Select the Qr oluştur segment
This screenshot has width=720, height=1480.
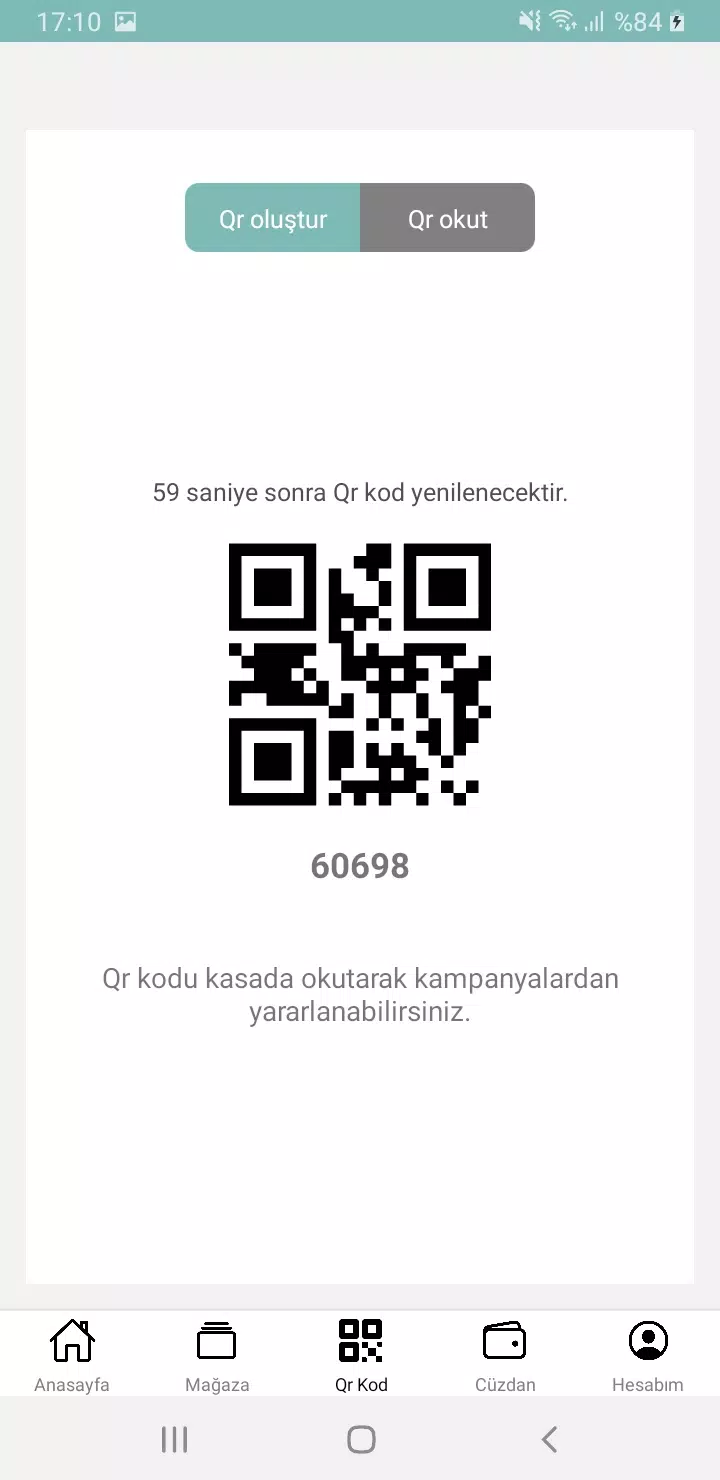[273, 218]
